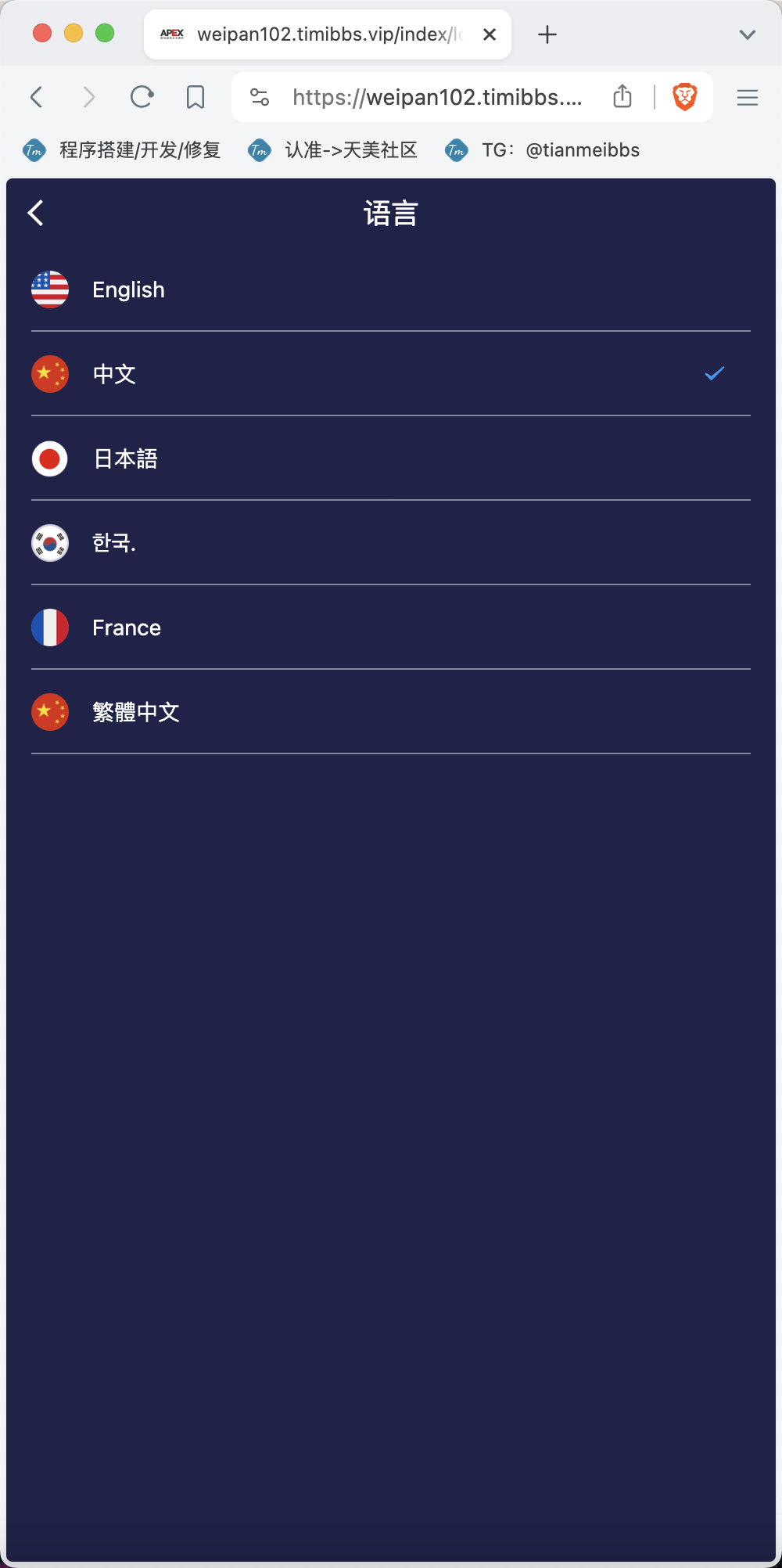The width and height of the screenshot is (782, 1568).
Task: Open the Brave shields lion icon
Action: pos(685,97)
